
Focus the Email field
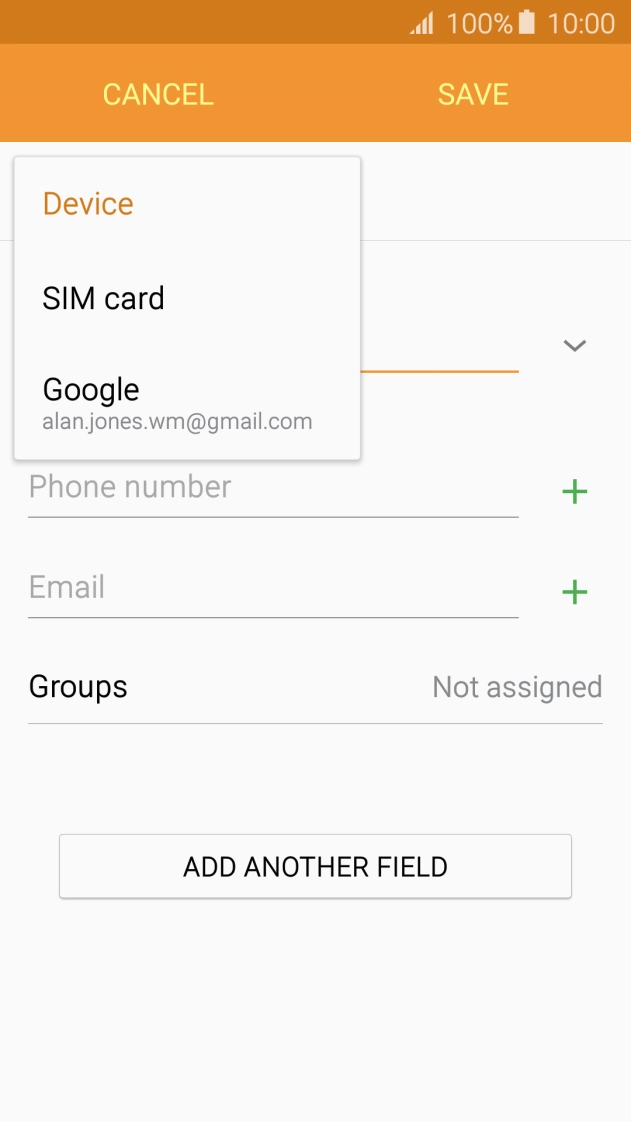tap(272, 588)
